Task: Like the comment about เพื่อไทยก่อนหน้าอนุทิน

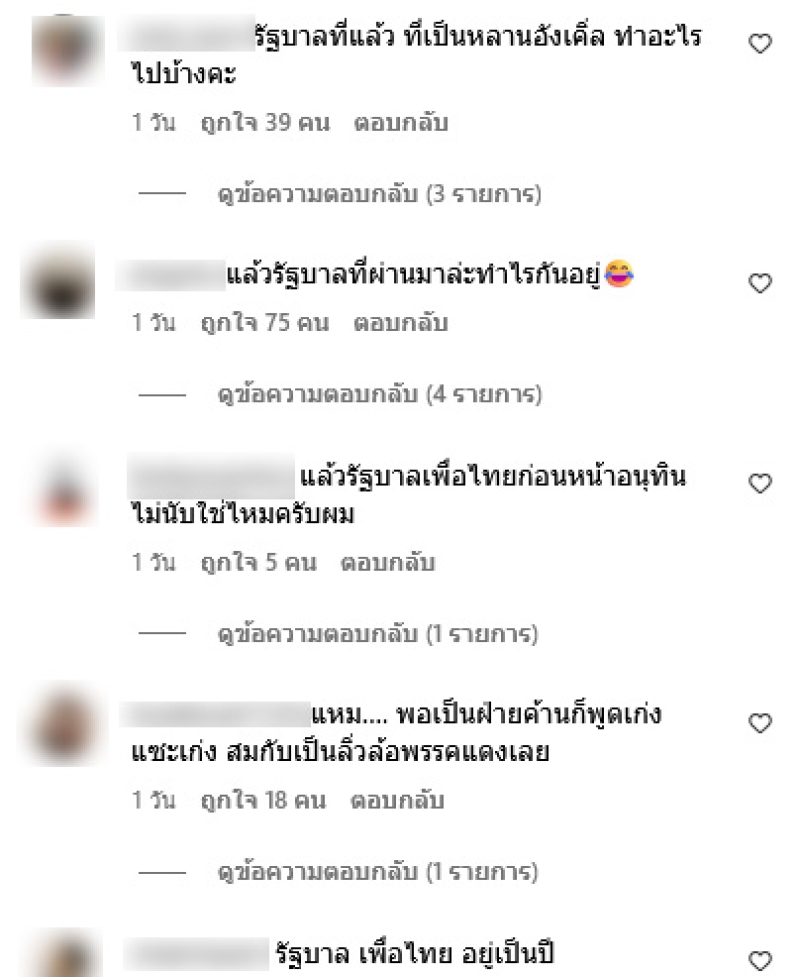Action: [x=760, y=483]
